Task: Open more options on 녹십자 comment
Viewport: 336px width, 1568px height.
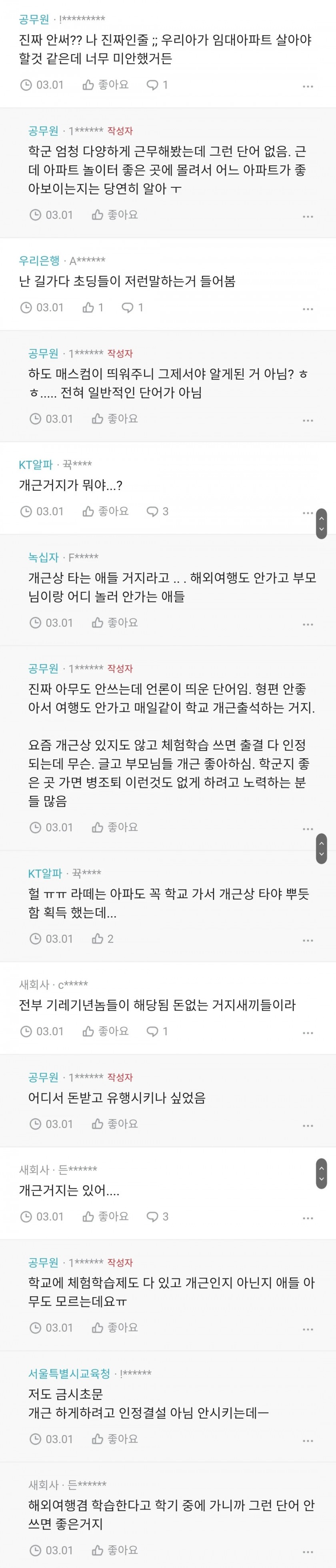Action: pyautogui.click(x=308, y=624)
